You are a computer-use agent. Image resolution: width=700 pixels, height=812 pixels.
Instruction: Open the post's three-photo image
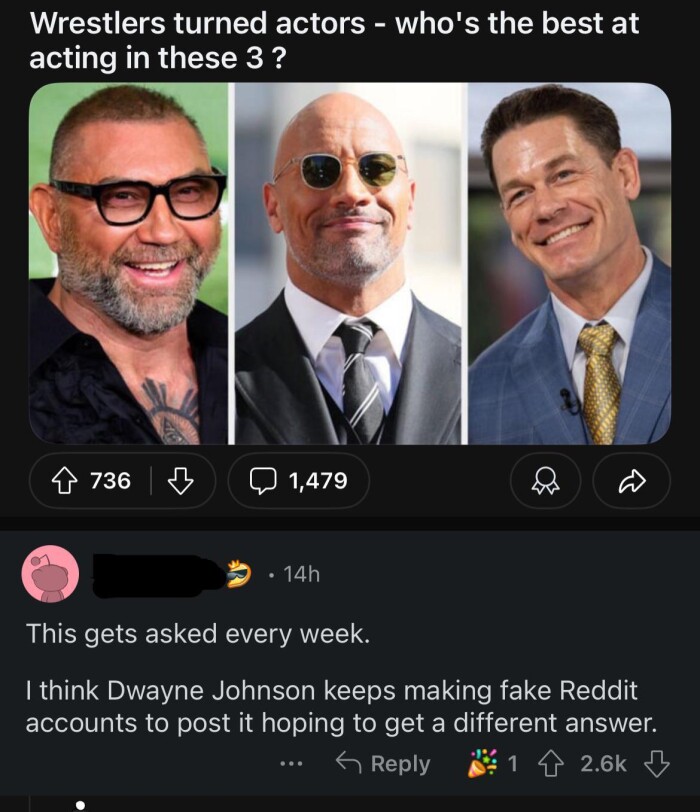click(x=349, y=263)
